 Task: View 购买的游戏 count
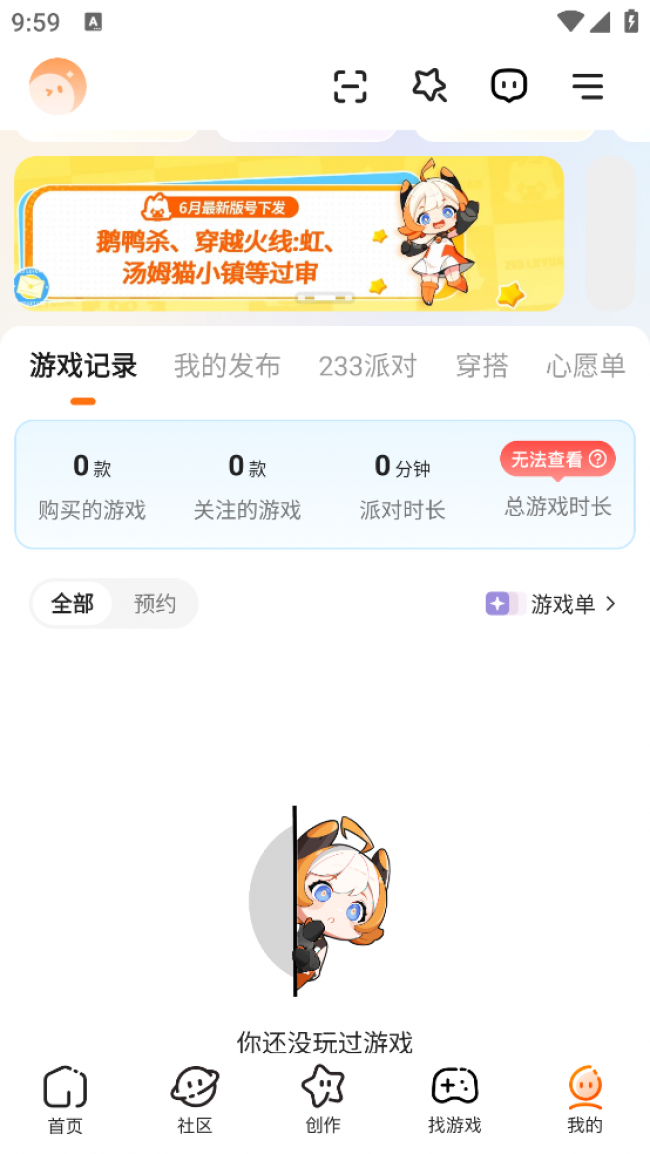click(x=92, y=485)
